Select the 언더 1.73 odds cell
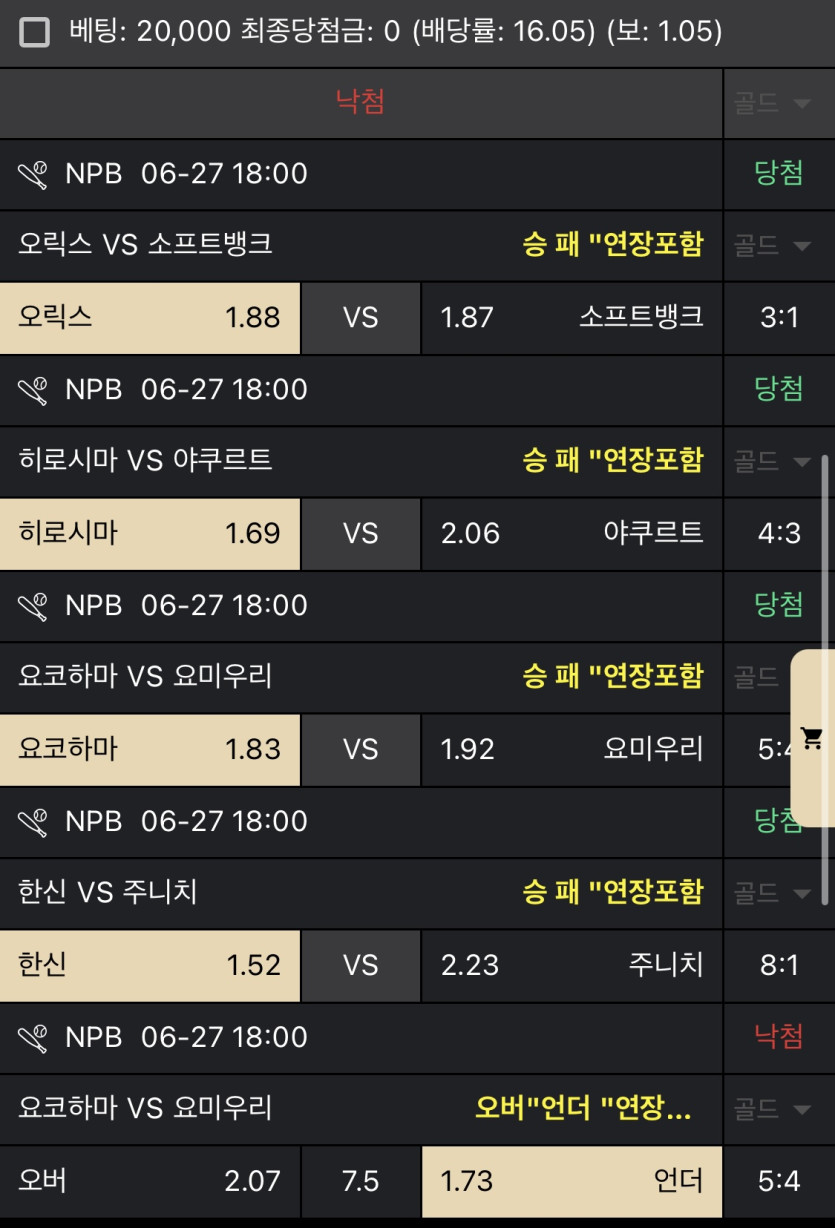The width and height of the screenshot is (835, 1228). [571, 1182]
